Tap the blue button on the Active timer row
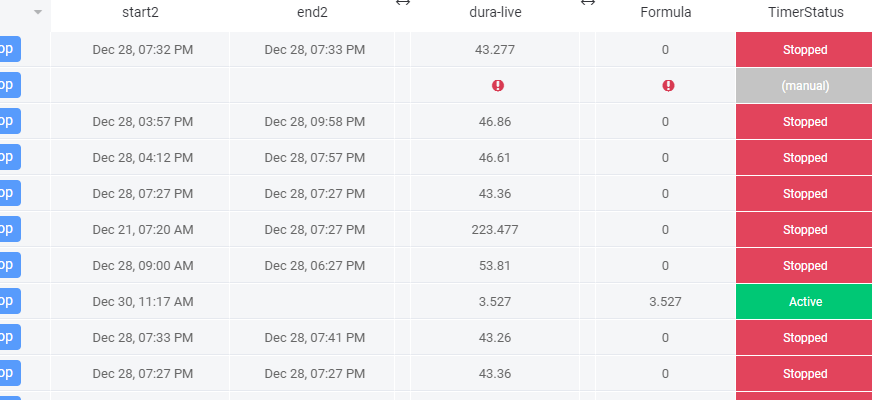The width and height of the screenshot is (872, 400). tap(9, 301)
